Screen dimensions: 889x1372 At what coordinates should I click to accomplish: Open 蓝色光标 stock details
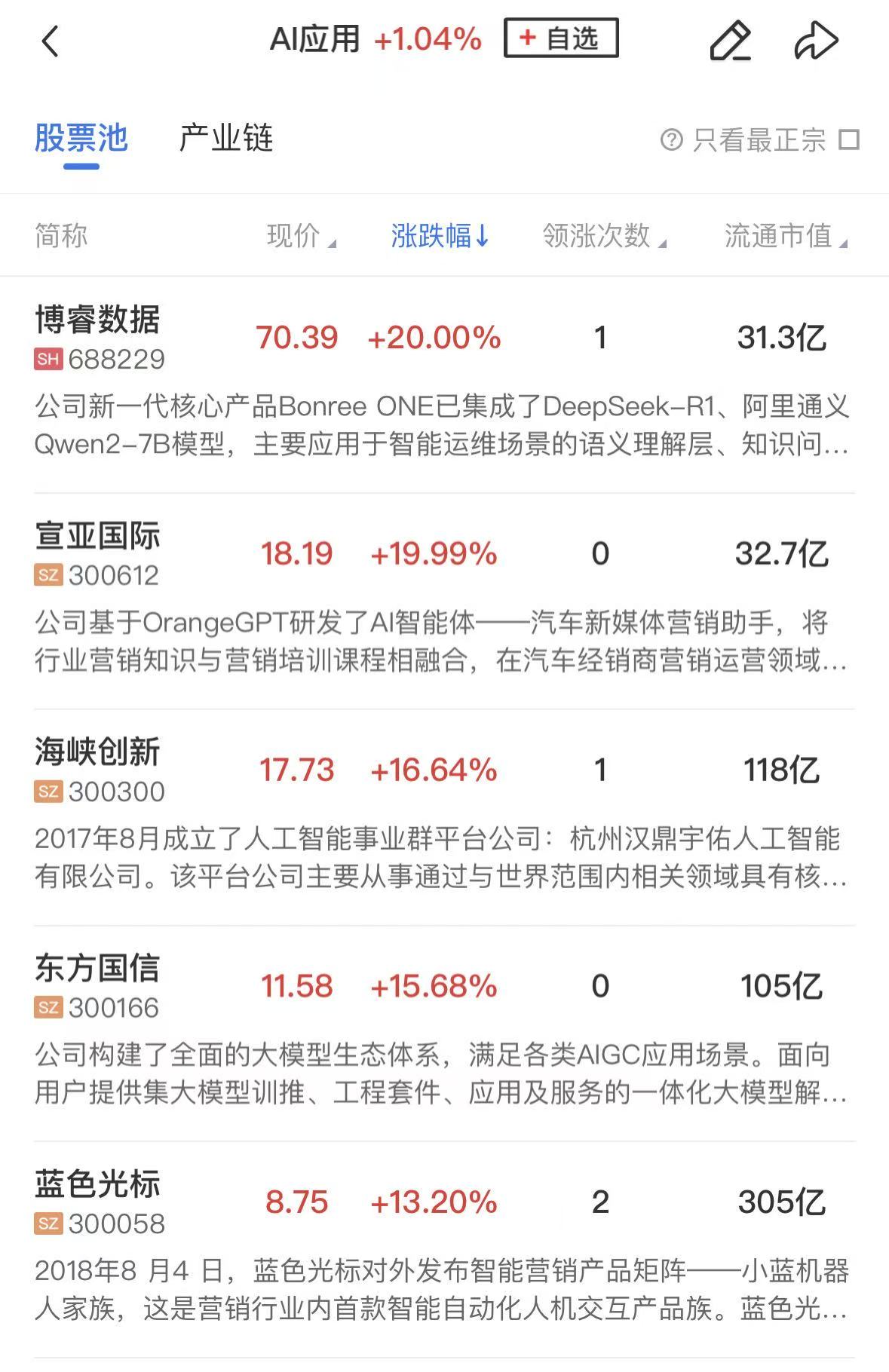98,1184
